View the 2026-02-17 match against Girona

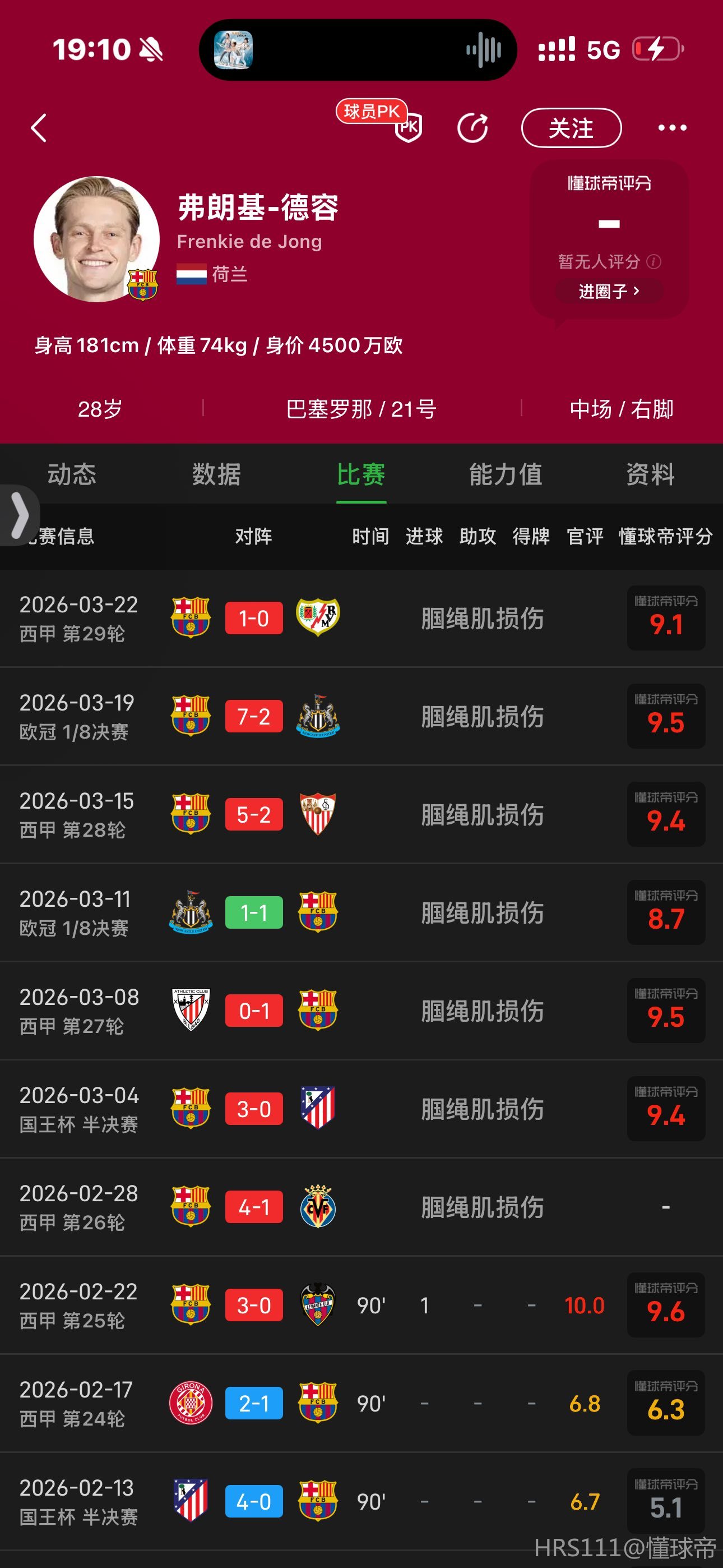361,1403
